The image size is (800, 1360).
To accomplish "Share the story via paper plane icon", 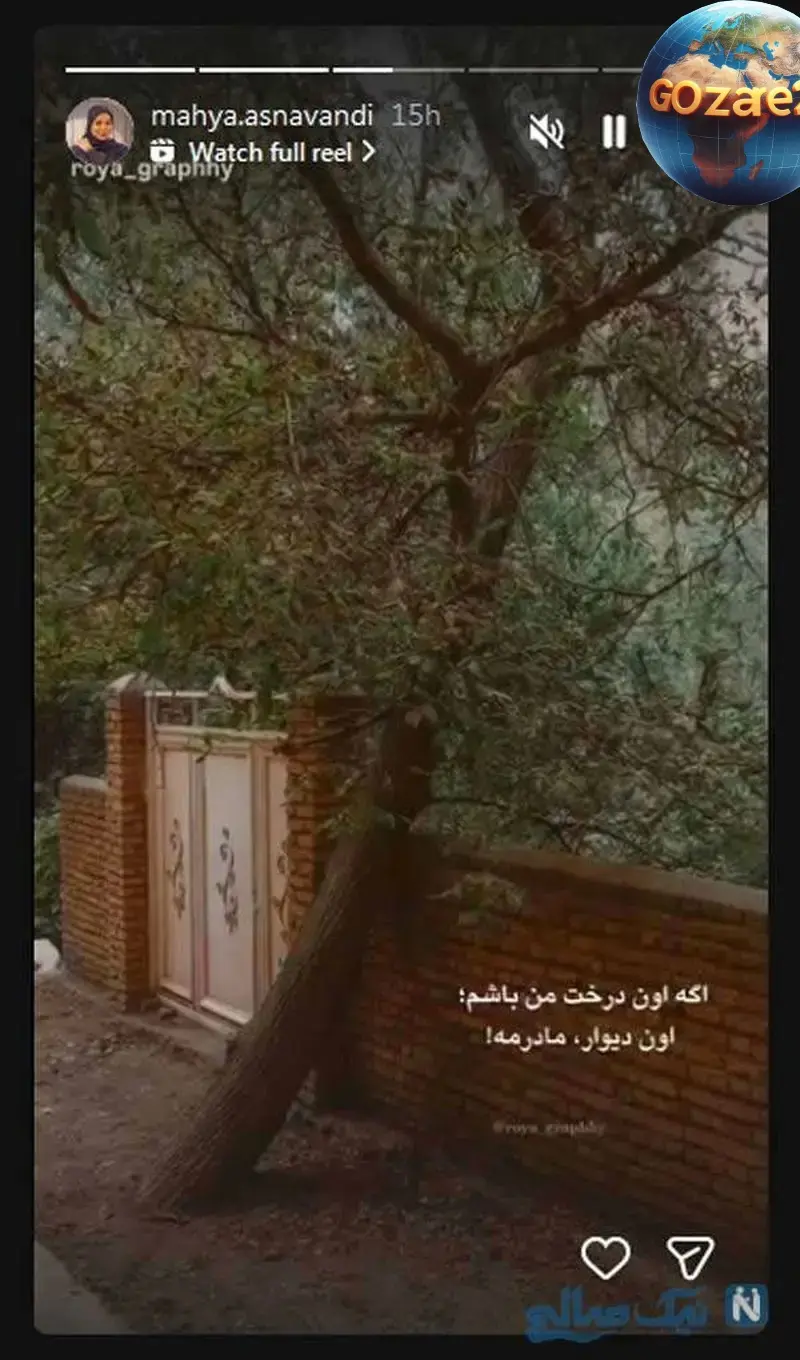I will [x=690, y=1257].
